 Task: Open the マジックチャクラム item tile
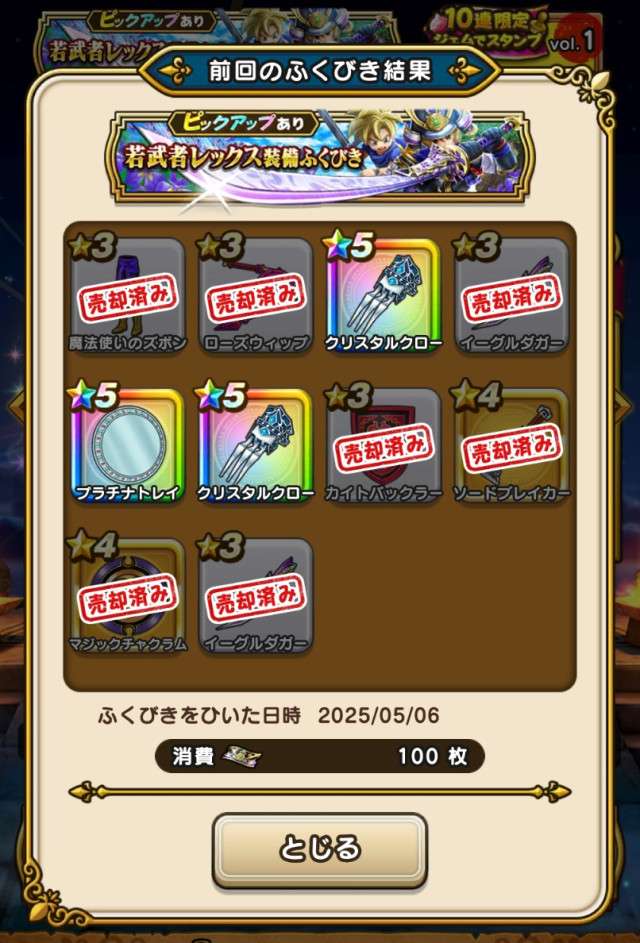[x=128, y=594]
